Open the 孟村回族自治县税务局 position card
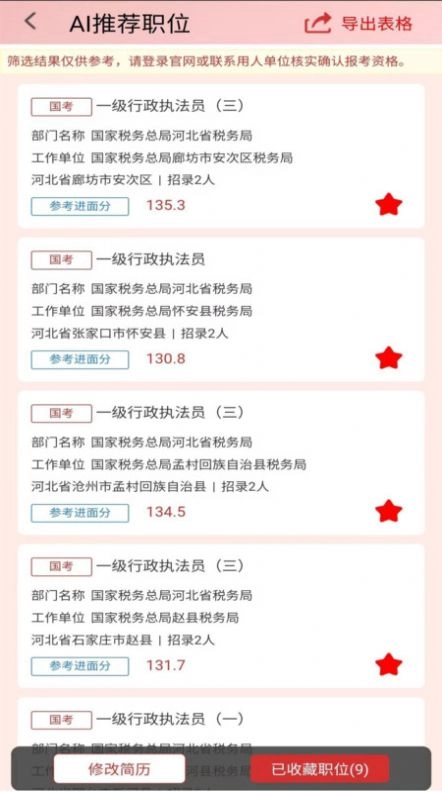The width and height of the screenshot is (442, 792). (221, 463)
